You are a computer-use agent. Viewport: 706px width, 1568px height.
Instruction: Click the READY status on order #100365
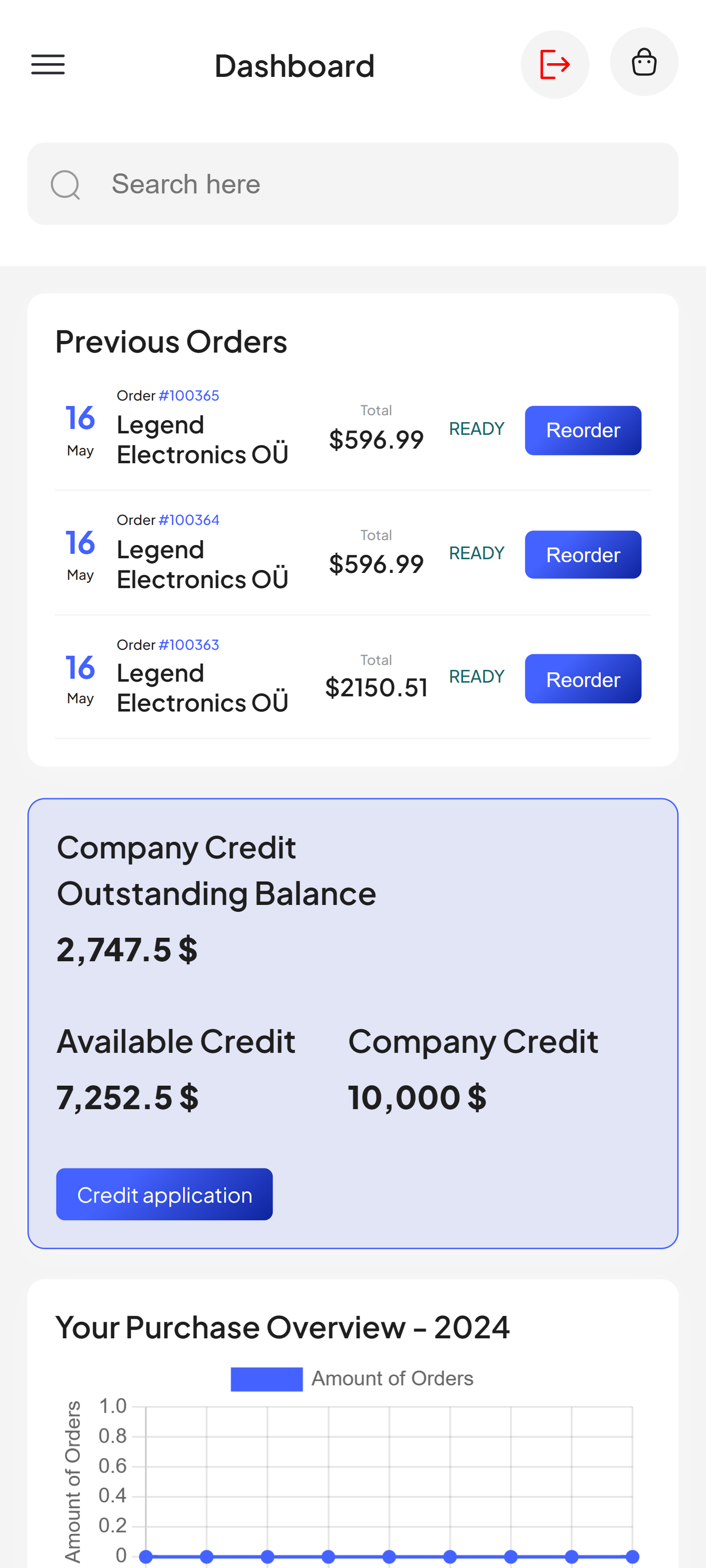coord(476,430)
